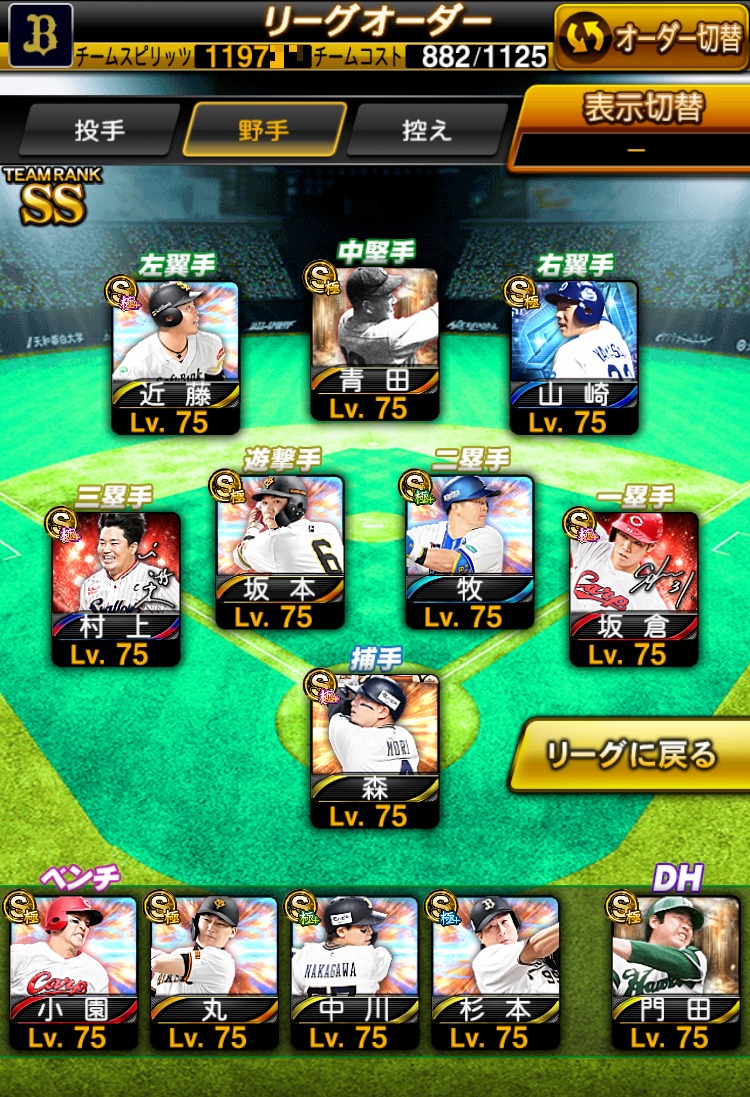The width and height of the screenshot is (750, 1097).
Task: View bench player 丸's card
Action: click(214, 970)
